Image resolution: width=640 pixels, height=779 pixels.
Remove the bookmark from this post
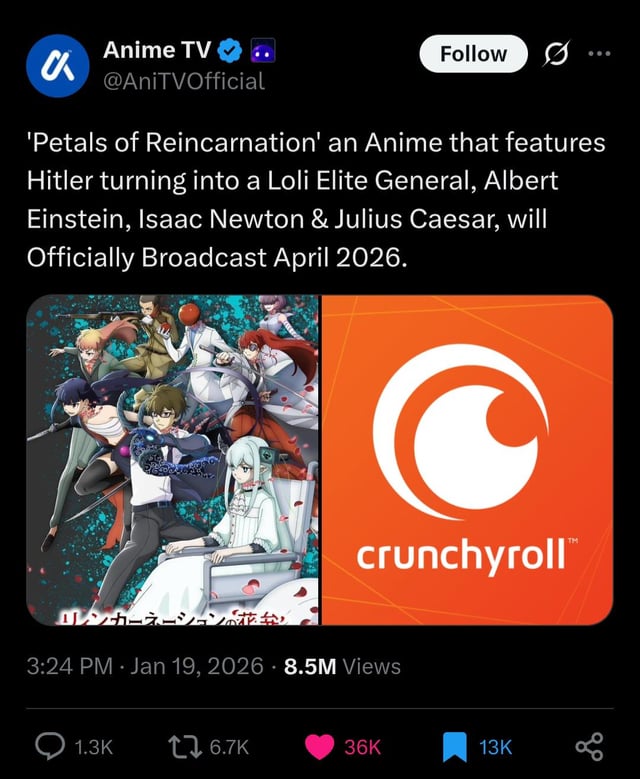[x=454, y=747]
